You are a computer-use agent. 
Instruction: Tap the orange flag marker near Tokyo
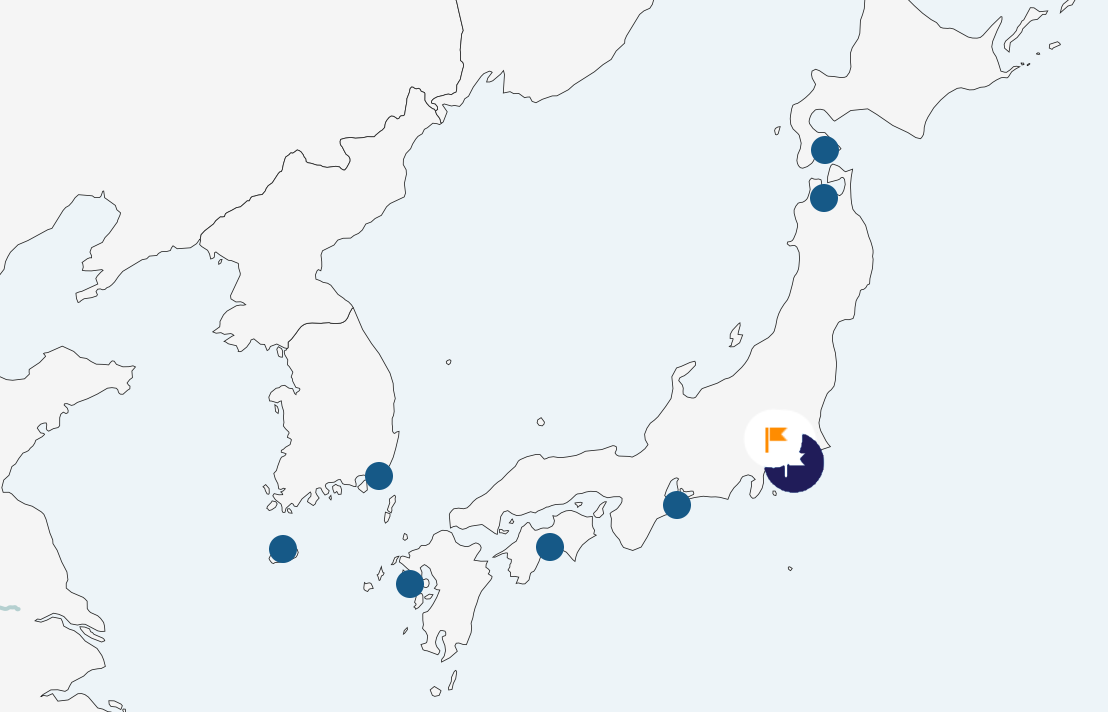pyautogui.click(x=776, y=439)
